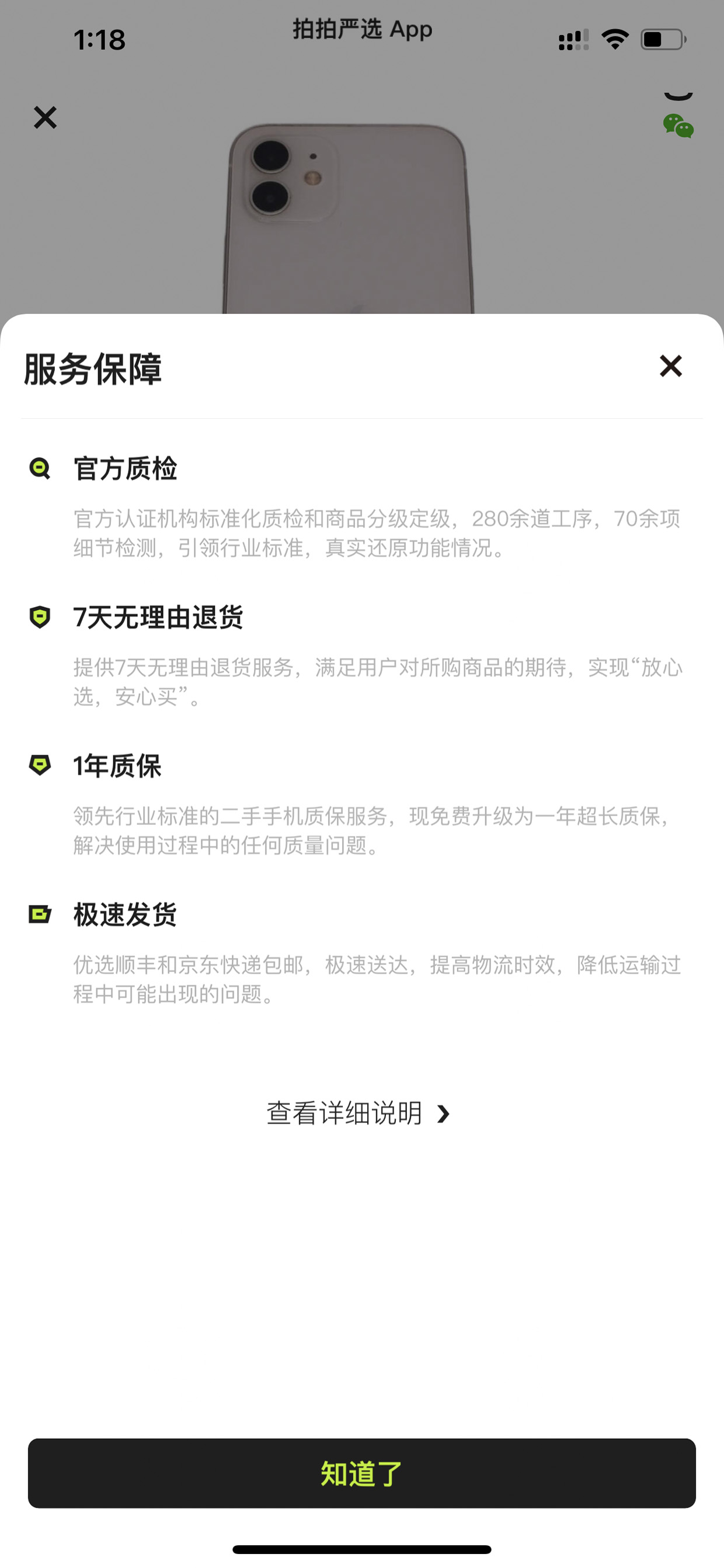
Task: Close the 服务保障 sheet
Action: (x=670, y=366)
